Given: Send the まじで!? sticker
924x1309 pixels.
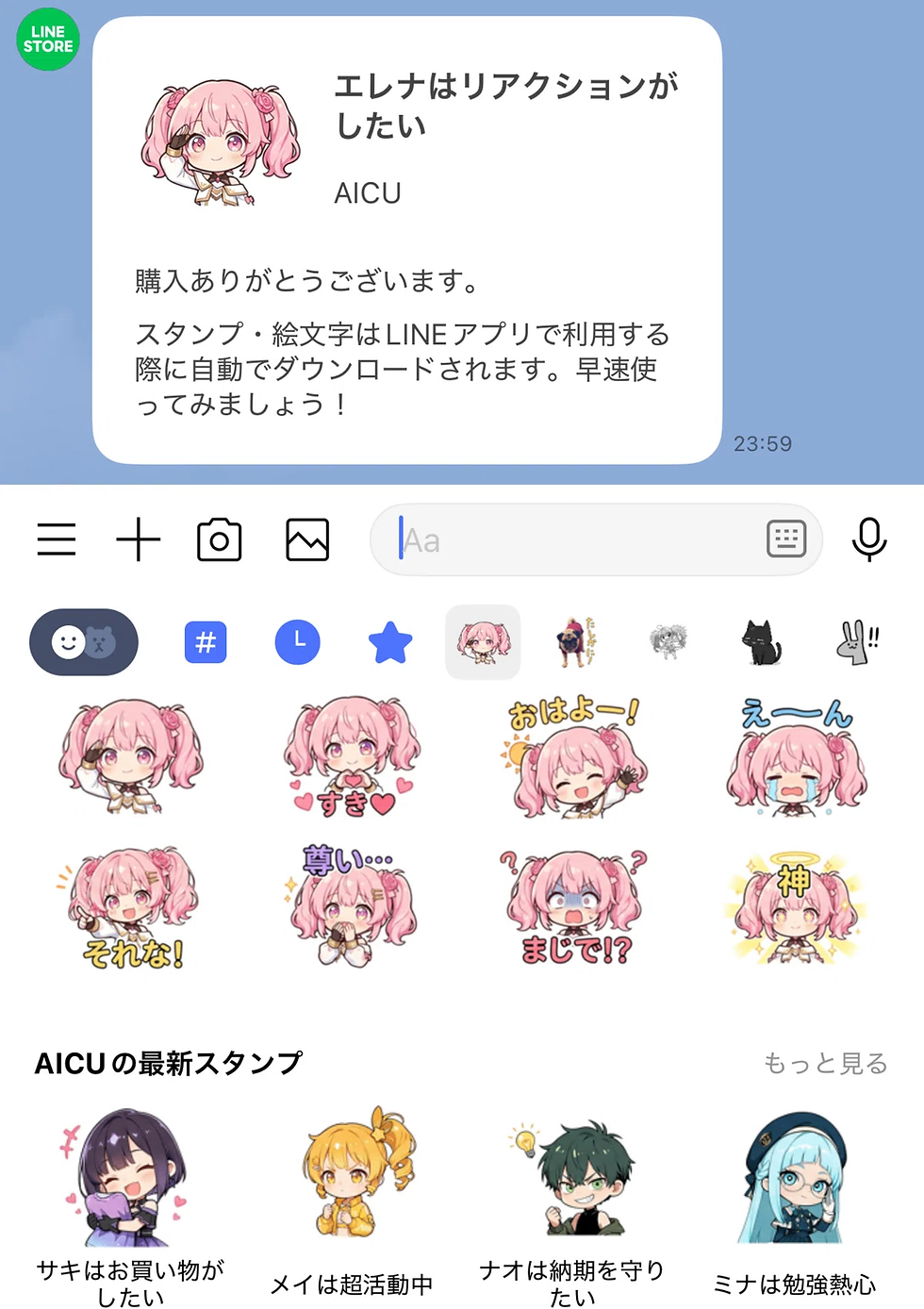Looking at the screenshot, I should [574, 907].
